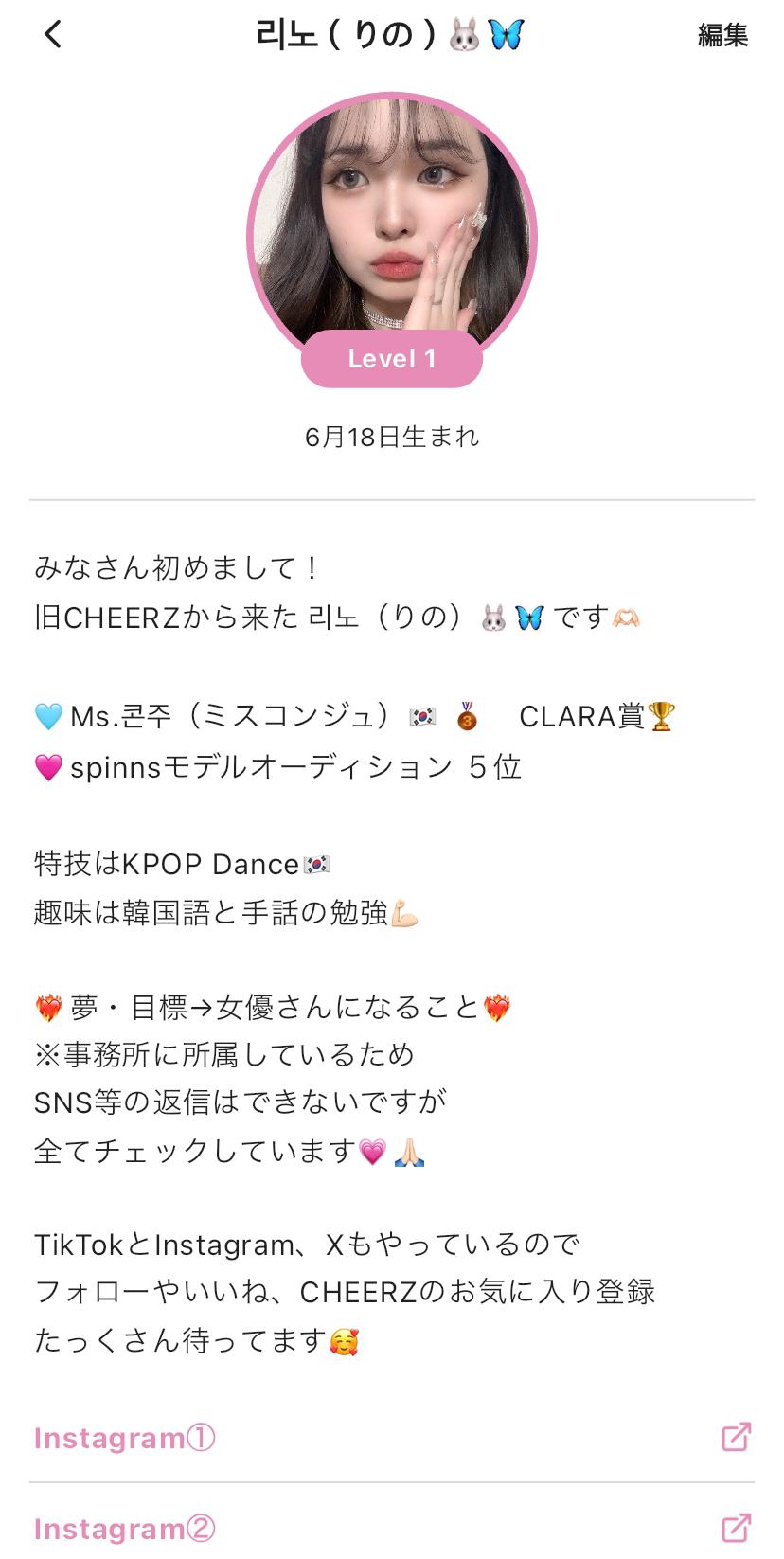Open the Instagram① link
Image resolution: width=784 pixels, height=1559 pixels.
click(125, 1438)
